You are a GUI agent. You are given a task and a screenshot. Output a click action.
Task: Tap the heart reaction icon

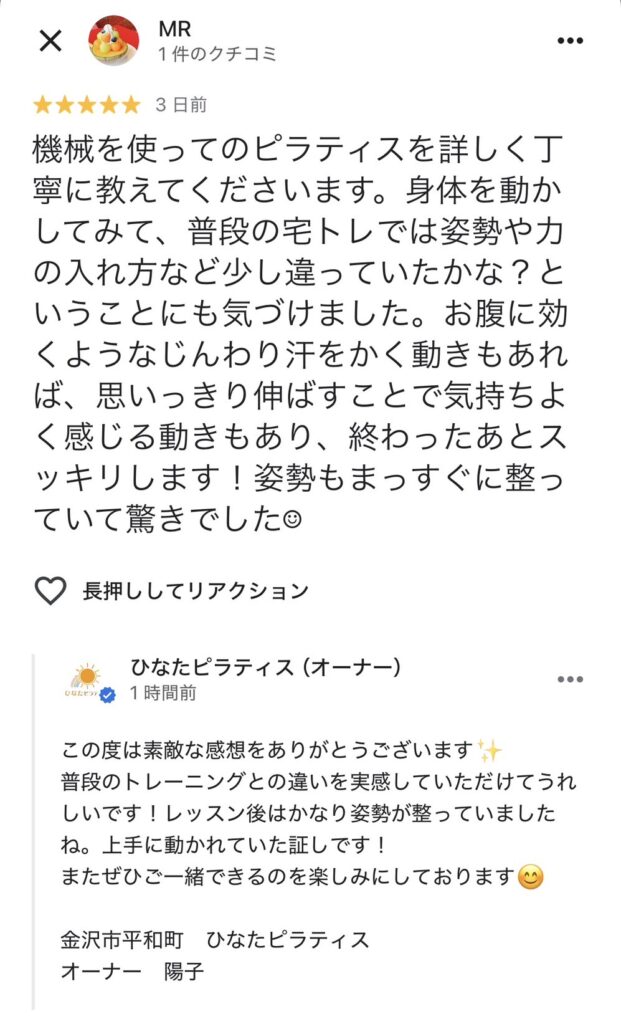[x=50, y=591]
